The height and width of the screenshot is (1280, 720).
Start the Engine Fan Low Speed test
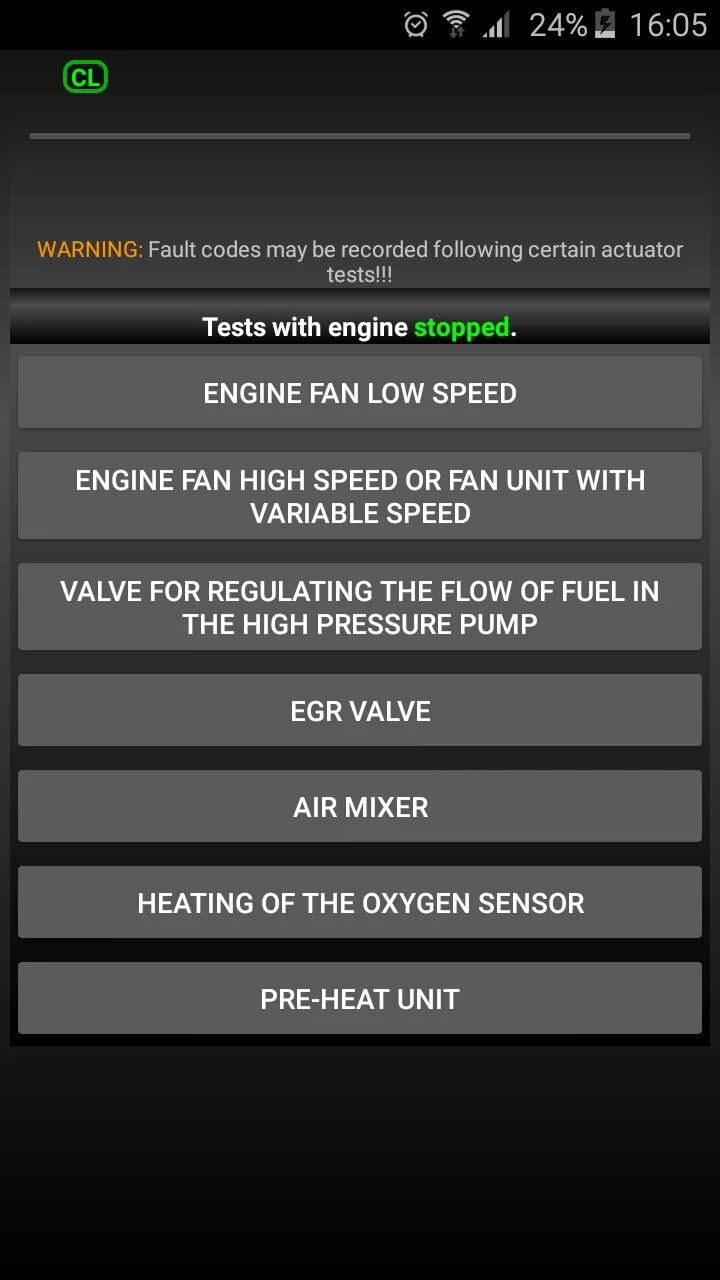[360, 393]
